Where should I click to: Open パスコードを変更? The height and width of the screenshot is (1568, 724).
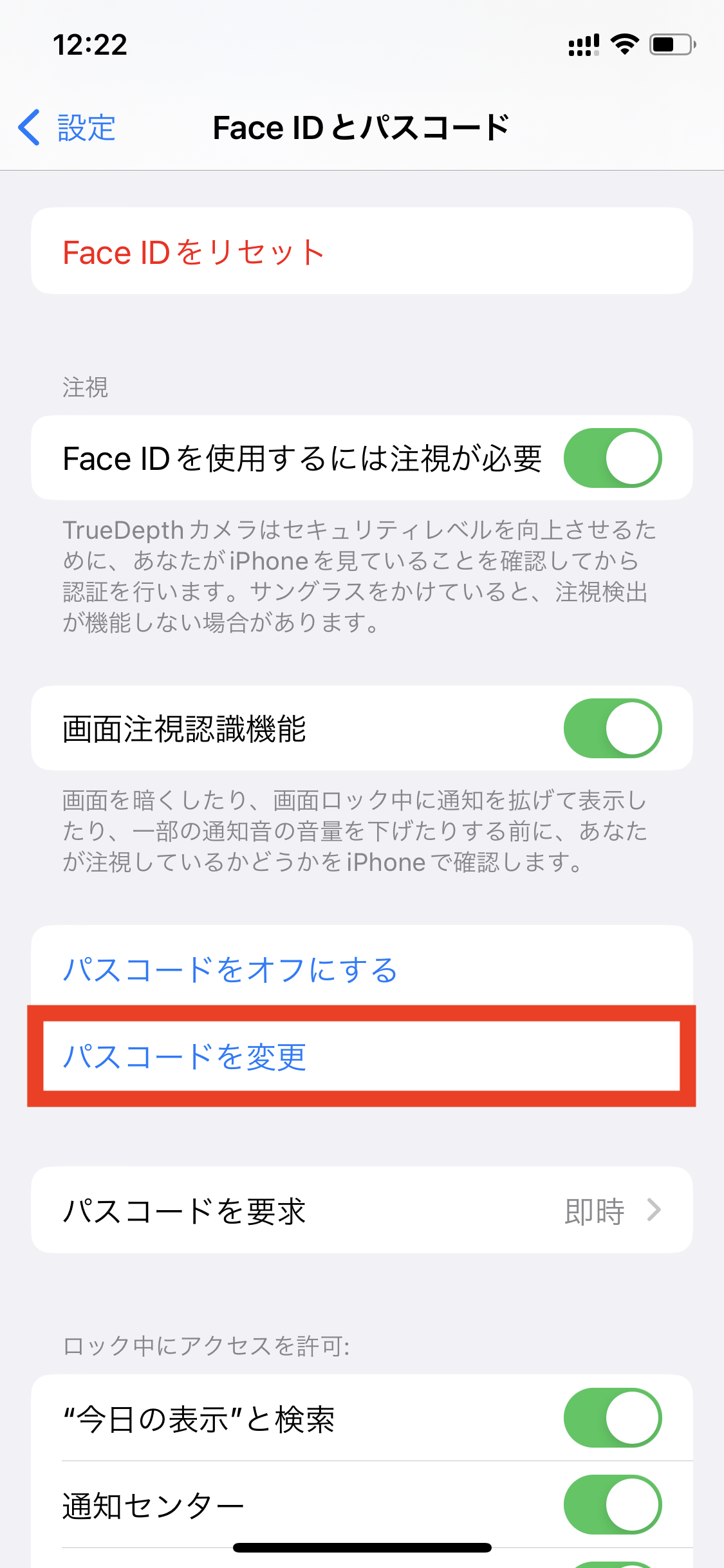pyautogui.click(x=185, y=1056)
